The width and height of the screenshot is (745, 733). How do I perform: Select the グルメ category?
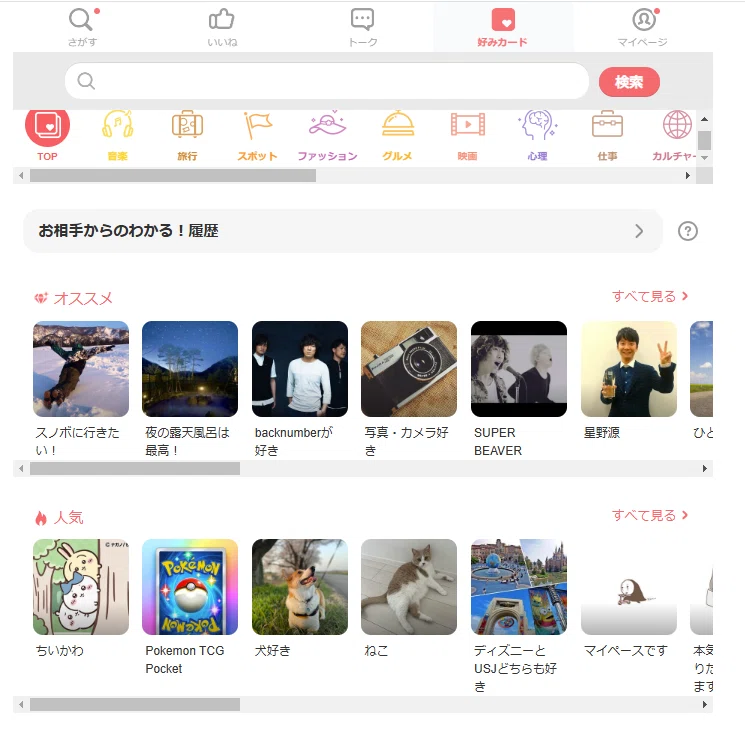point(397,134)
